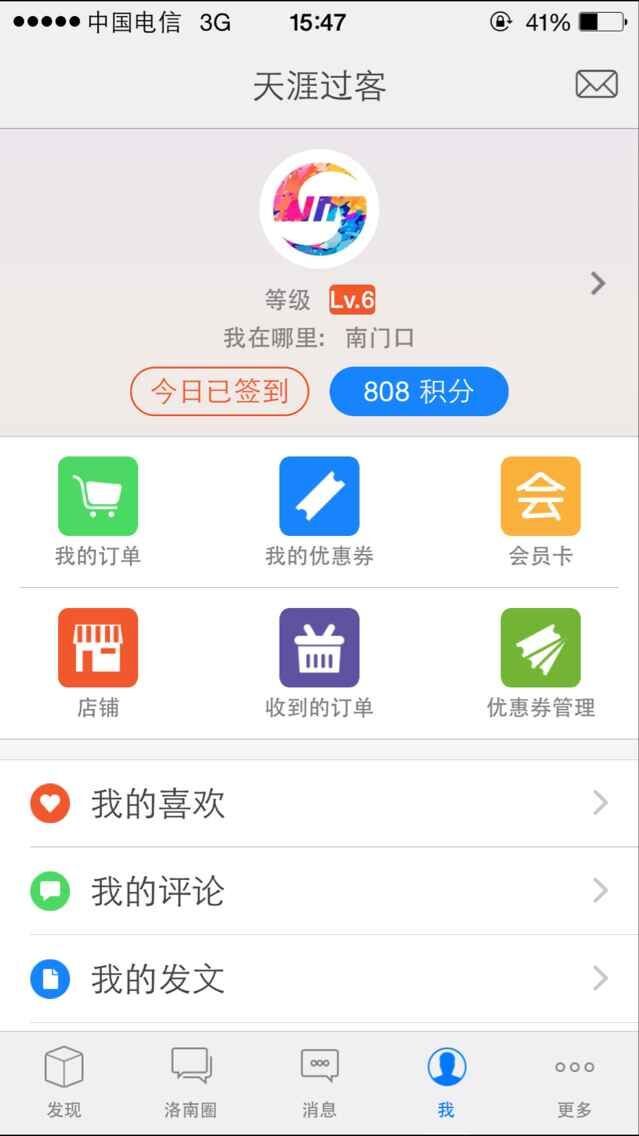The image size is (639, 1136).
Task: Open the 我的评论 row
Action: 319,891
